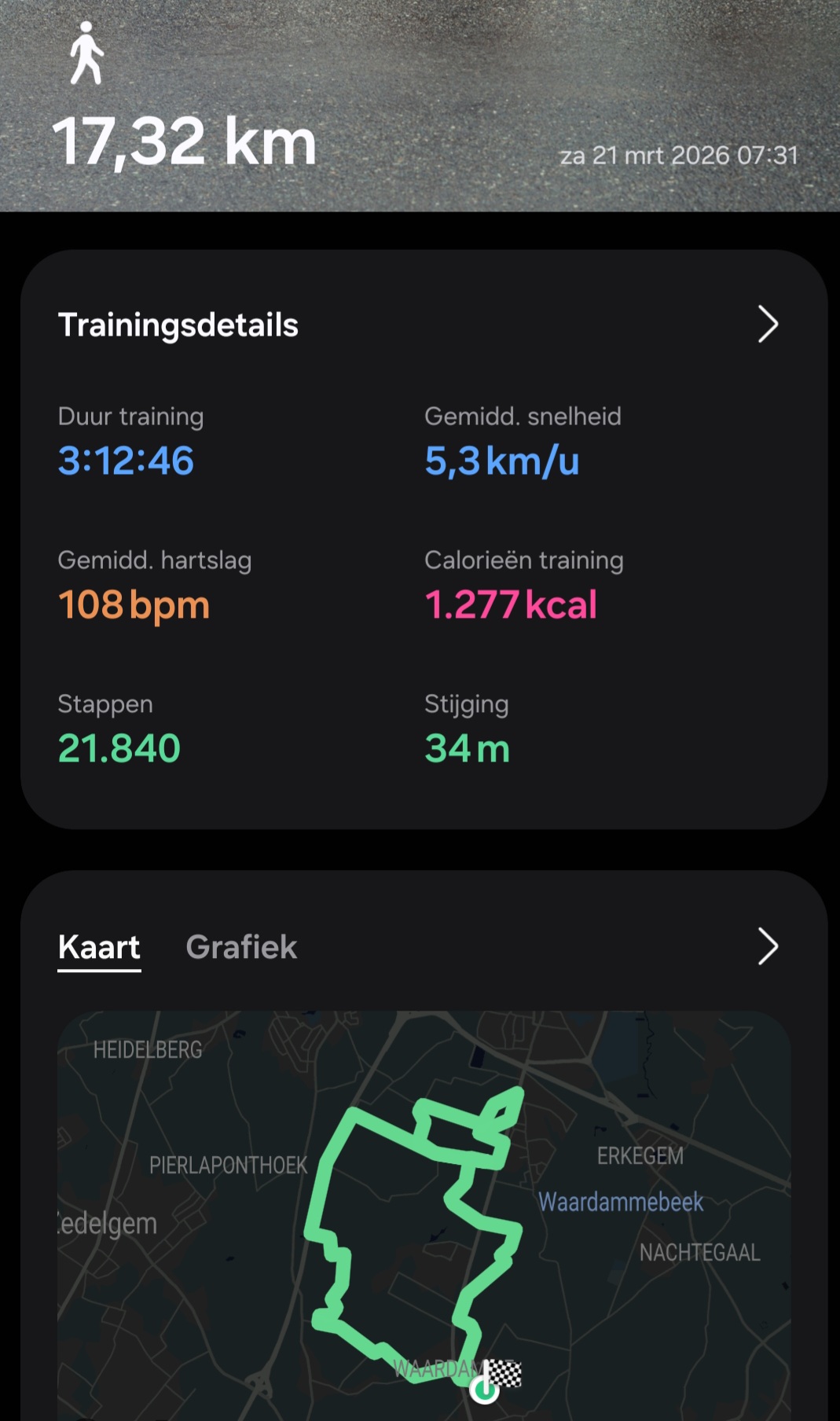Image resolution: width=840 pixels, height=1421 pixels.
Task: Switch to the Grafiek tab
Action: point(241,947)
